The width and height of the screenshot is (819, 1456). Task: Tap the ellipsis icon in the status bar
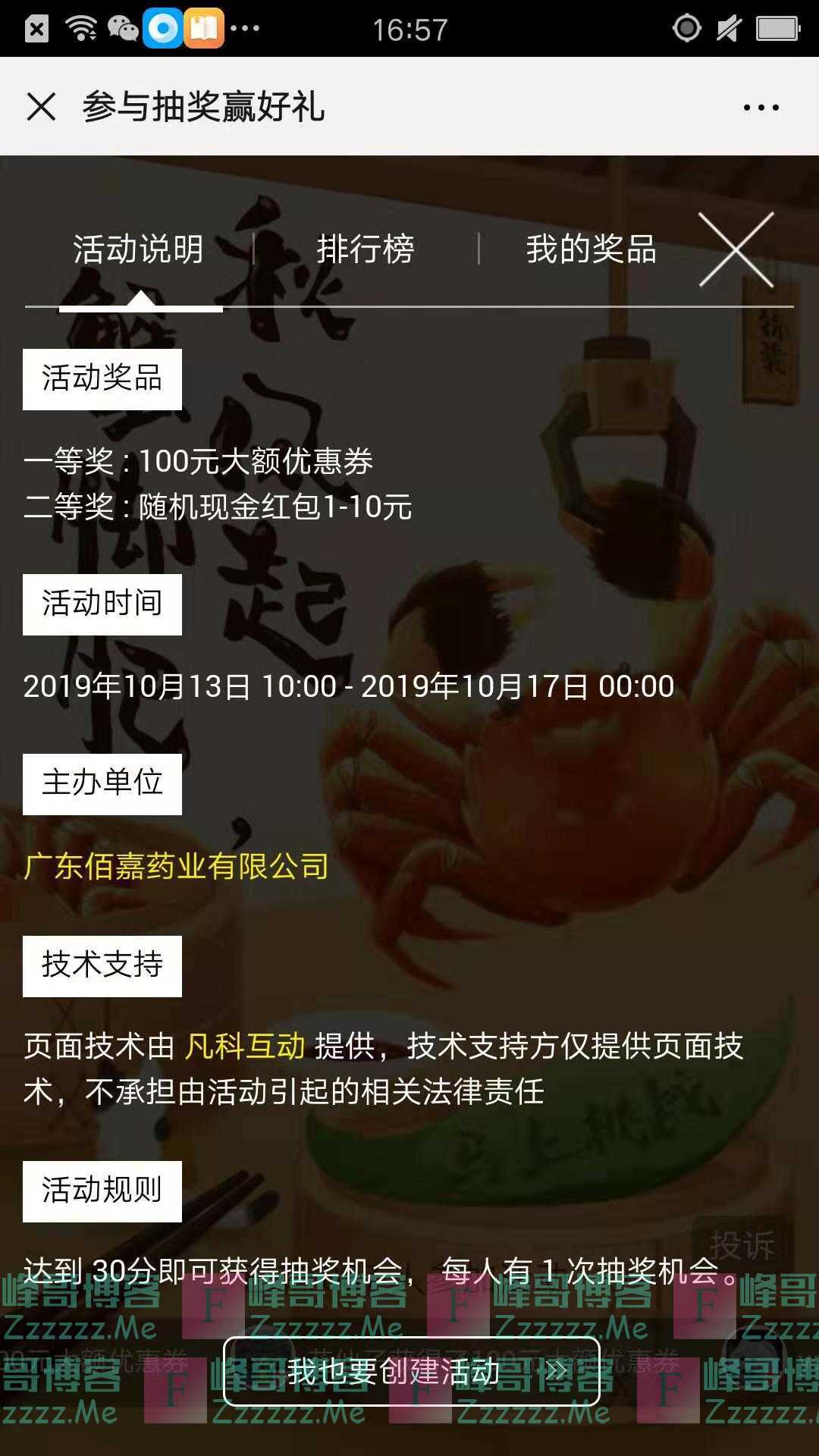pos(243,29)
